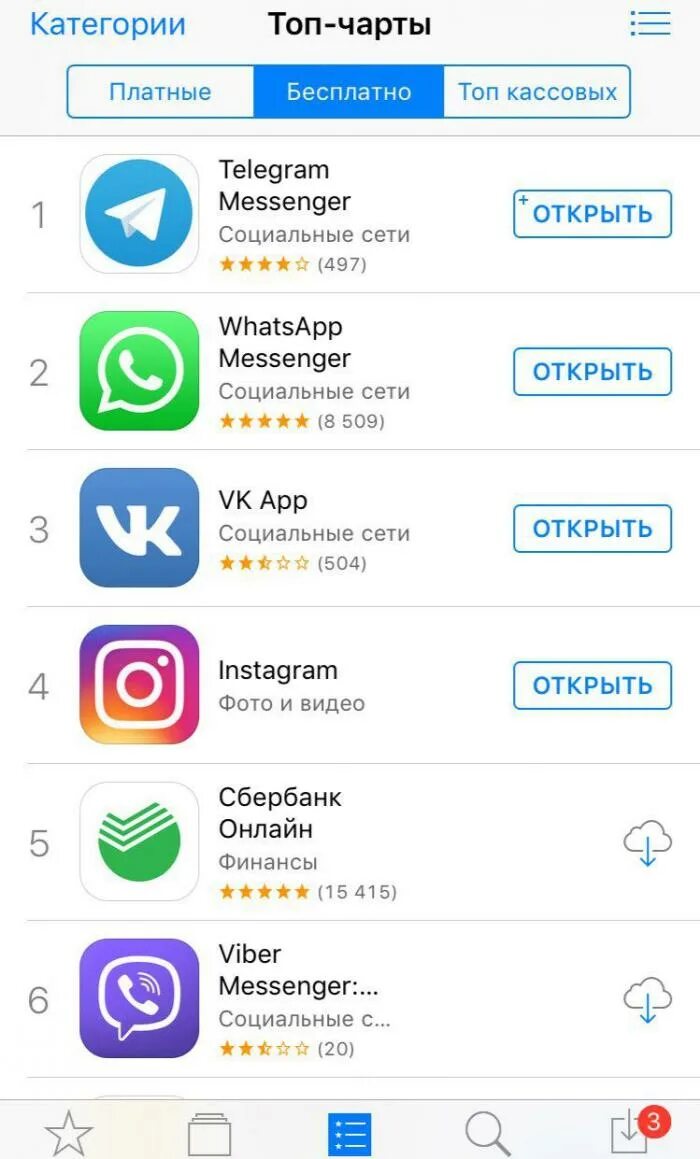This screenshot has height=1159, width=700.
Task: Switch to the Платные segment
Action: tap(160, 92)
